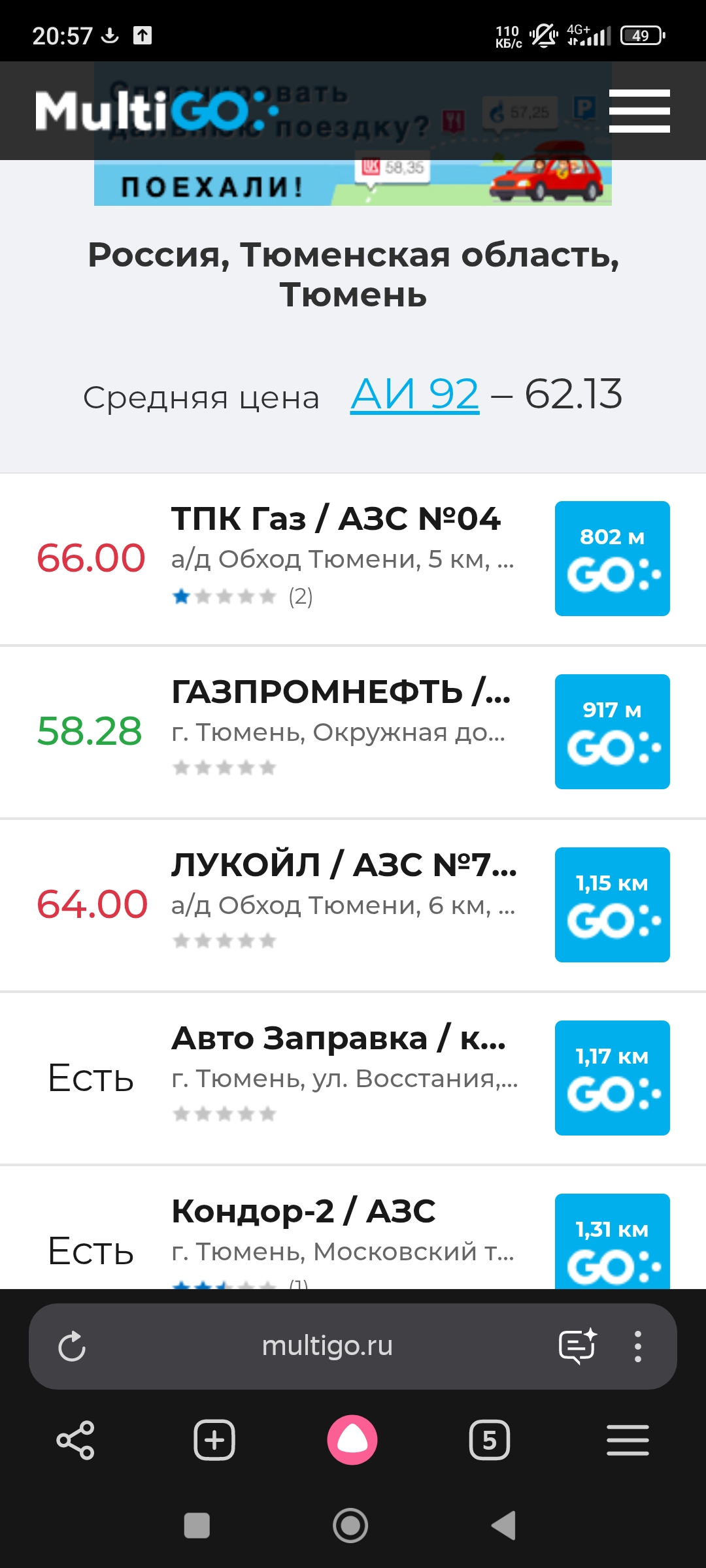Tap the АИ 92 fuel type link
The image size is (706, 1568).
414,394
